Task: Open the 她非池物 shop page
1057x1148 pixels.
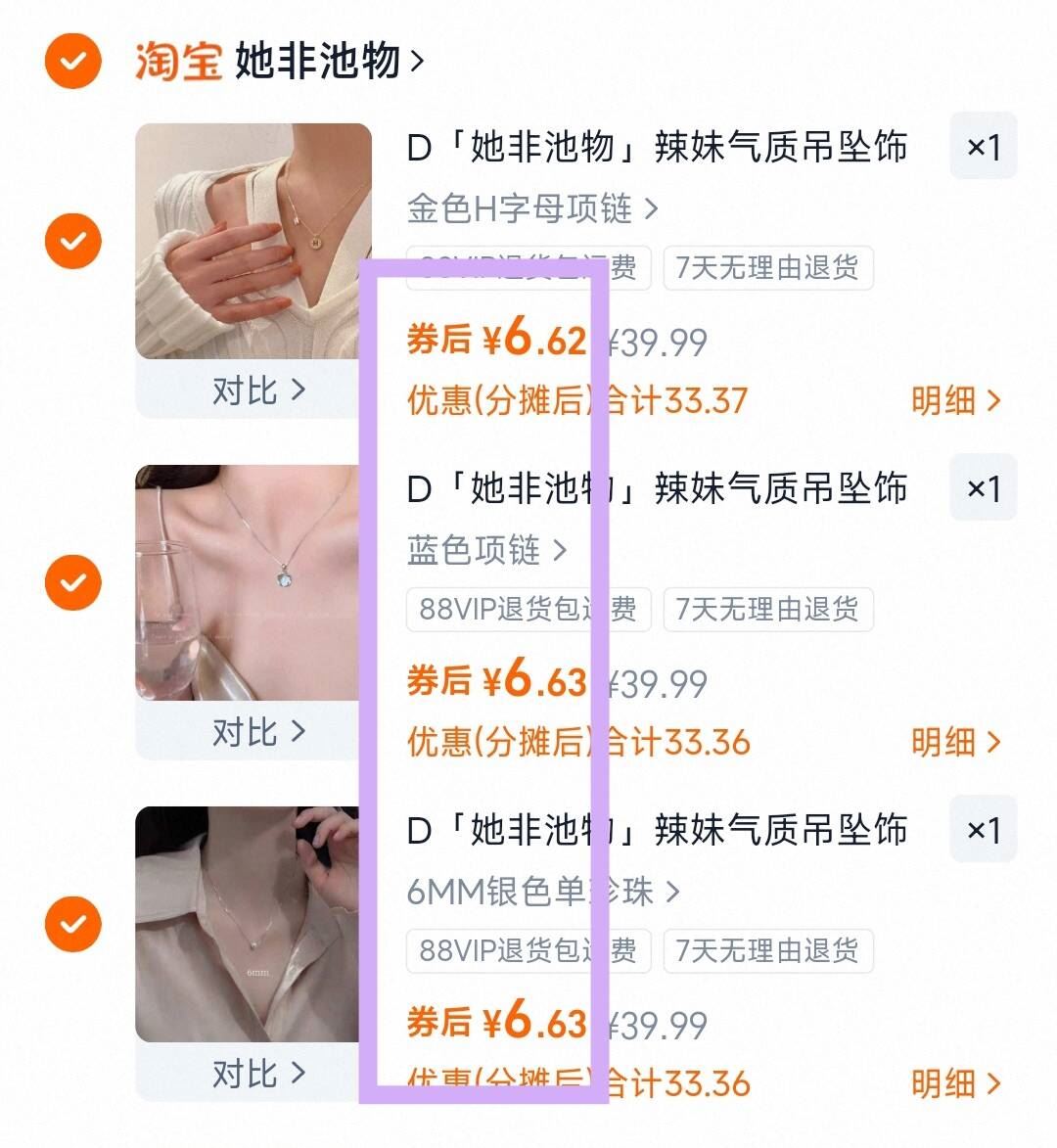Action: click(x=329, y=61)
